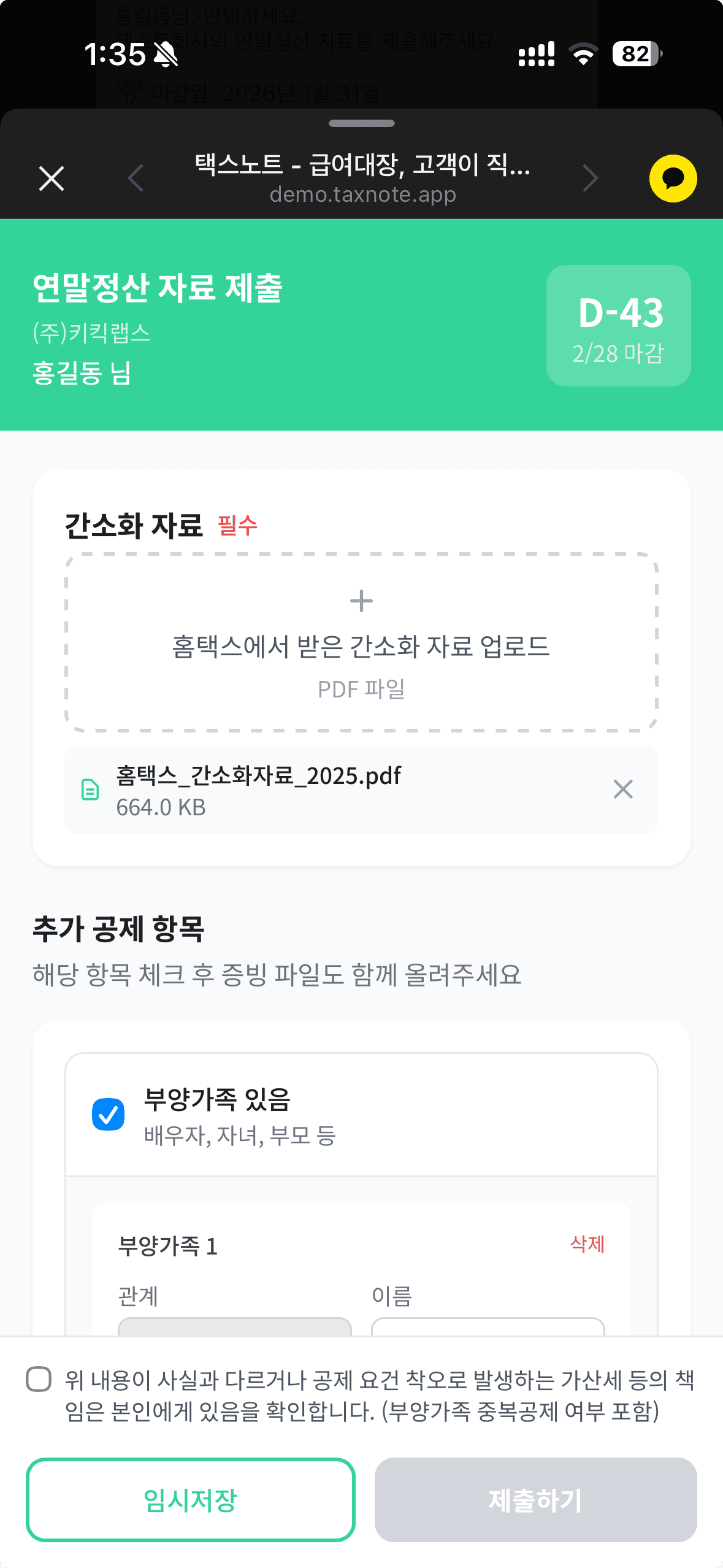The width and height of the screenshot is (723, 1568).
Task: Tap the plus icon to upload a PDF
Action: point(361,600)
